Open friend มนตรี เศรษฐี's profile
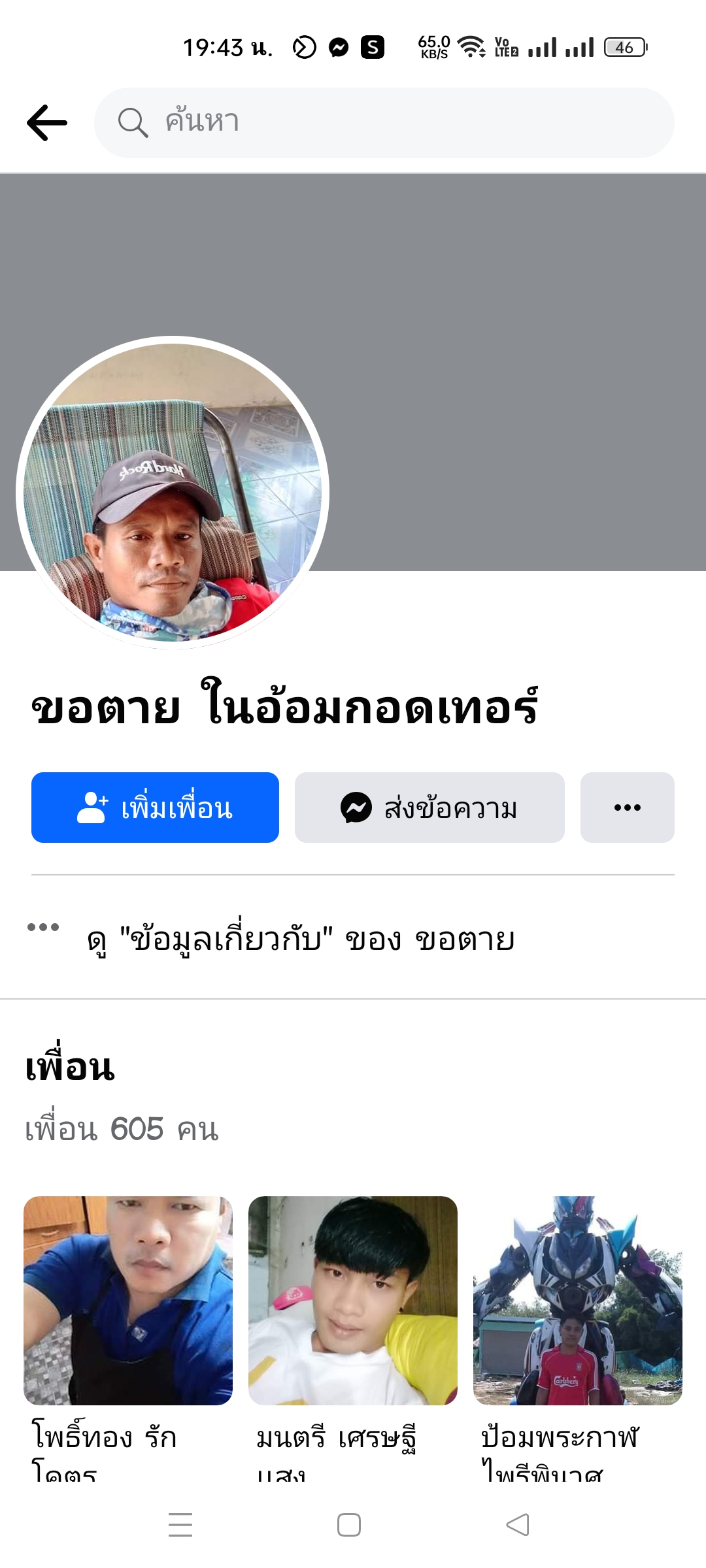Screen dimensions: 706x1568 point(353,1300)
